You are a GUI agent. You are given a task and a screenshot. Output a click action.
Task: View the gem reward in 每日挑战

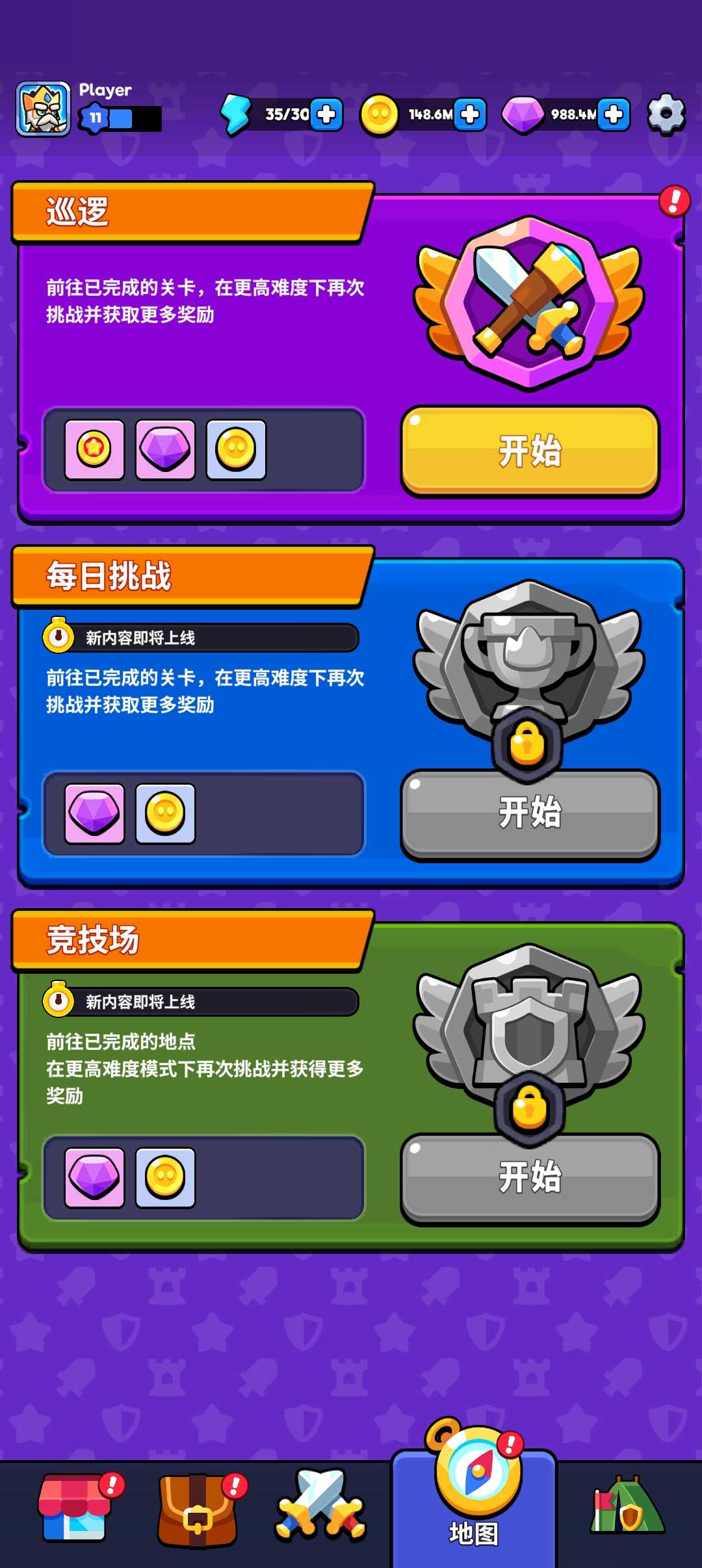pyautogui.click(x=94, y=813)
